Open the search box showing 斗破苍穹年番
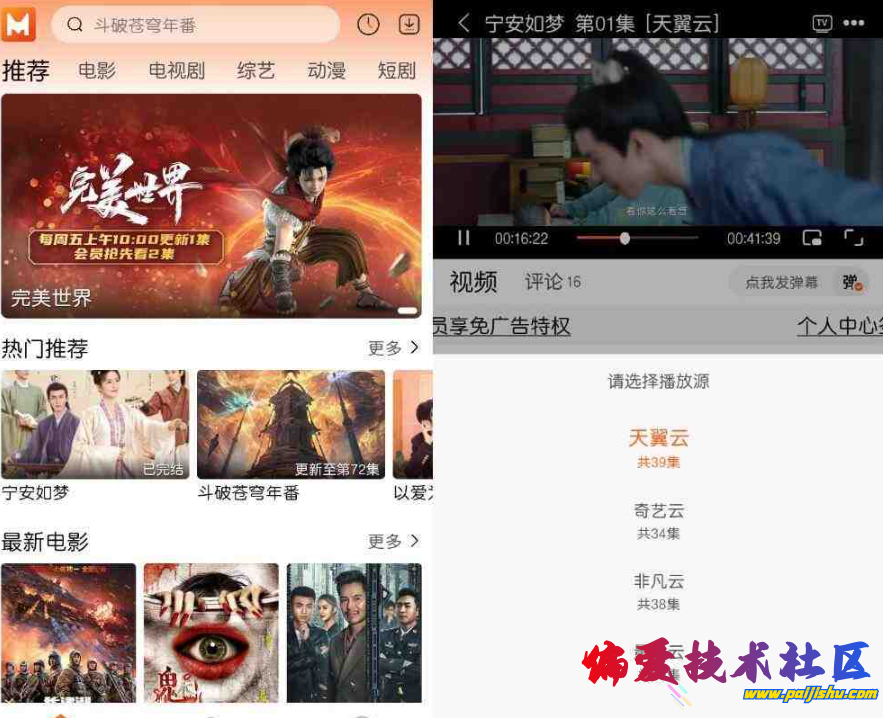Viewport: 884px width, 718px height. (x=195, y=25)
